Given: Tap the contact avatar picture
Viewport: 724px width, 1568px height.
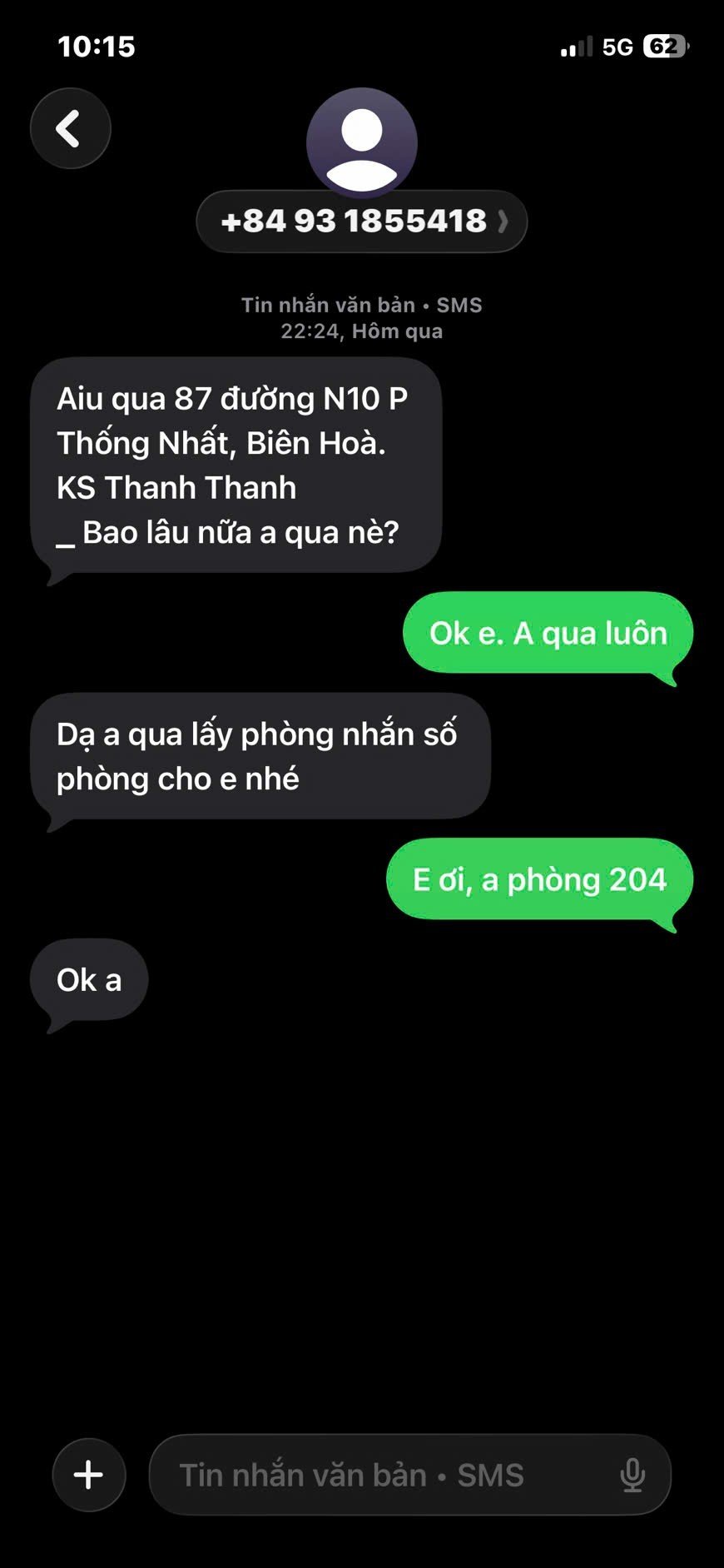Looking at the screenshot, I should 361,142.
